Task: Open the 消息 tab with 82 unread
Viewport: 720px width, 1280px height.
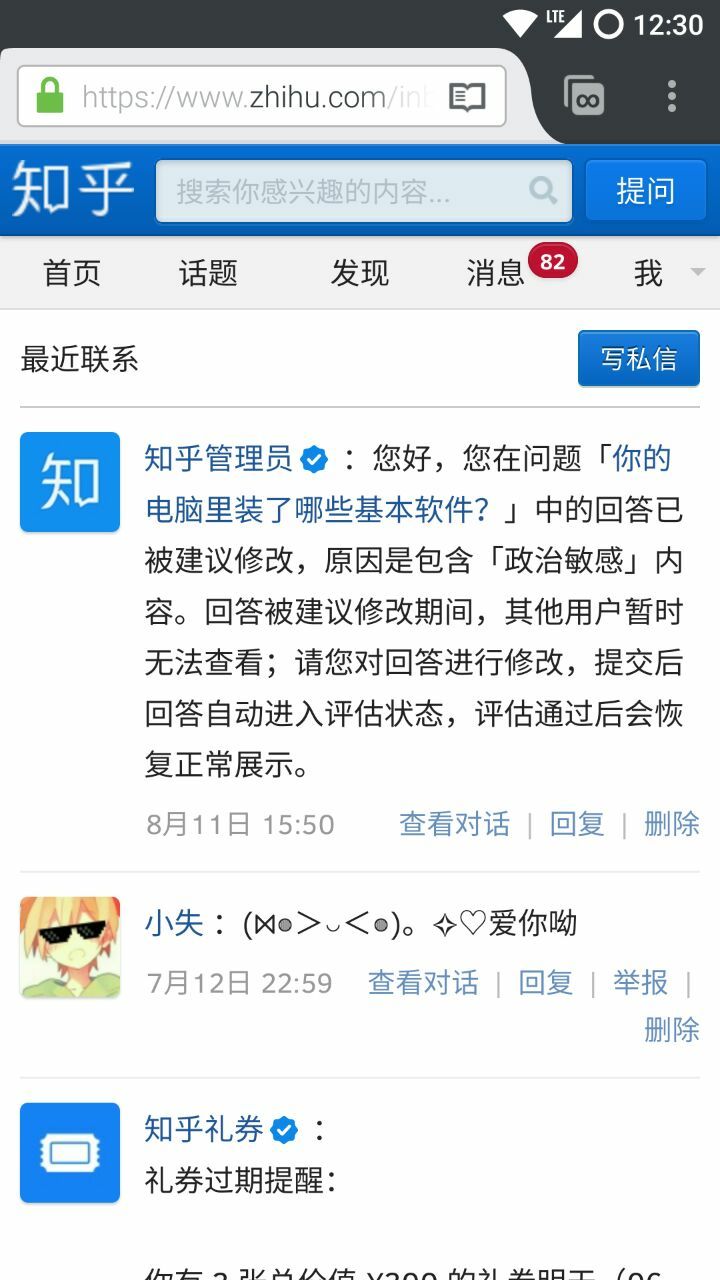Action: [x=497, y=273]
